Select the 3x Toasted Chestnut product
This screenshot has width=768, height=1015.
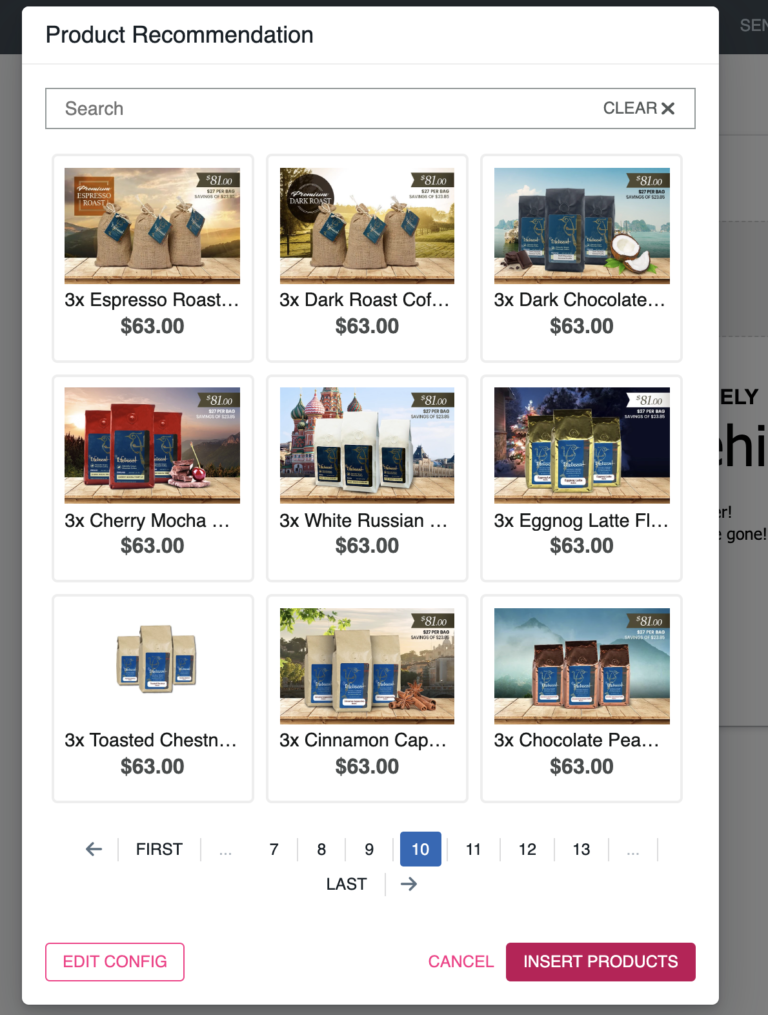(152, 698)
